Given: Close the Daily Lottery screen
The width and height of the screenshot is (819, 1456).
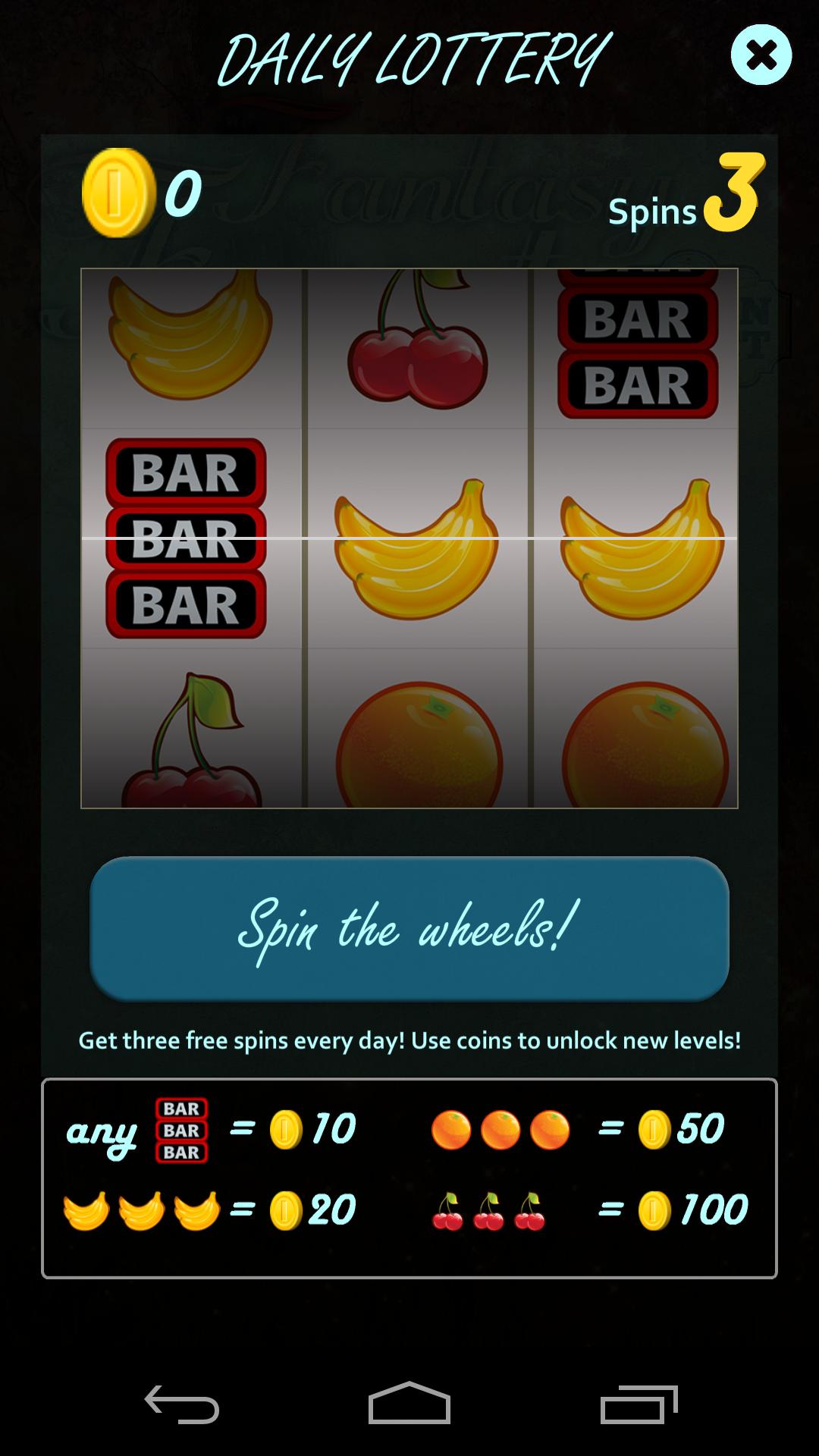Looking at the screenshot, I should pyautogui.click(x=761, y=55).
